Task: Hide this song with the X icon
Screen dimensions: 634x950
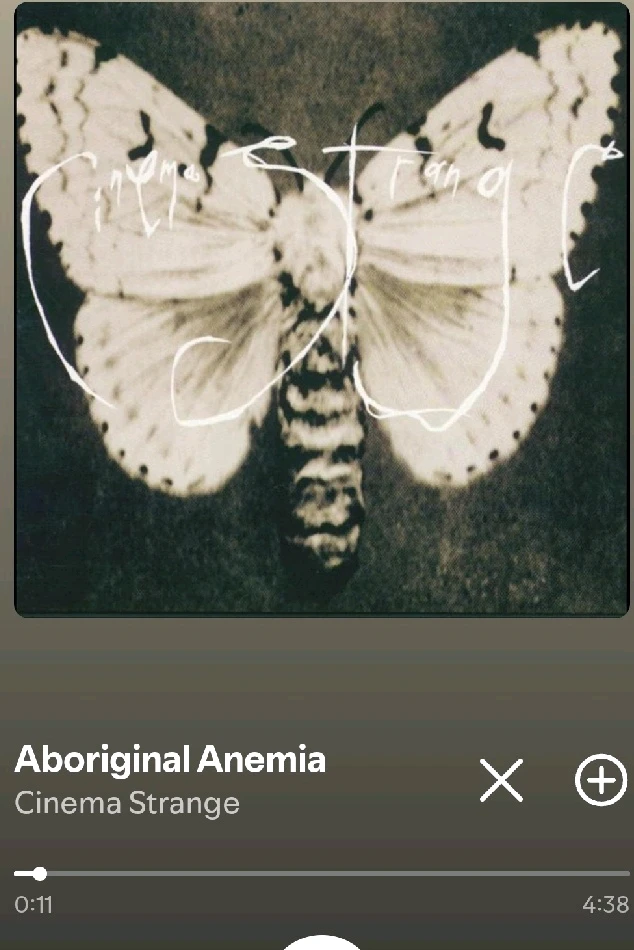Action: 501,780
